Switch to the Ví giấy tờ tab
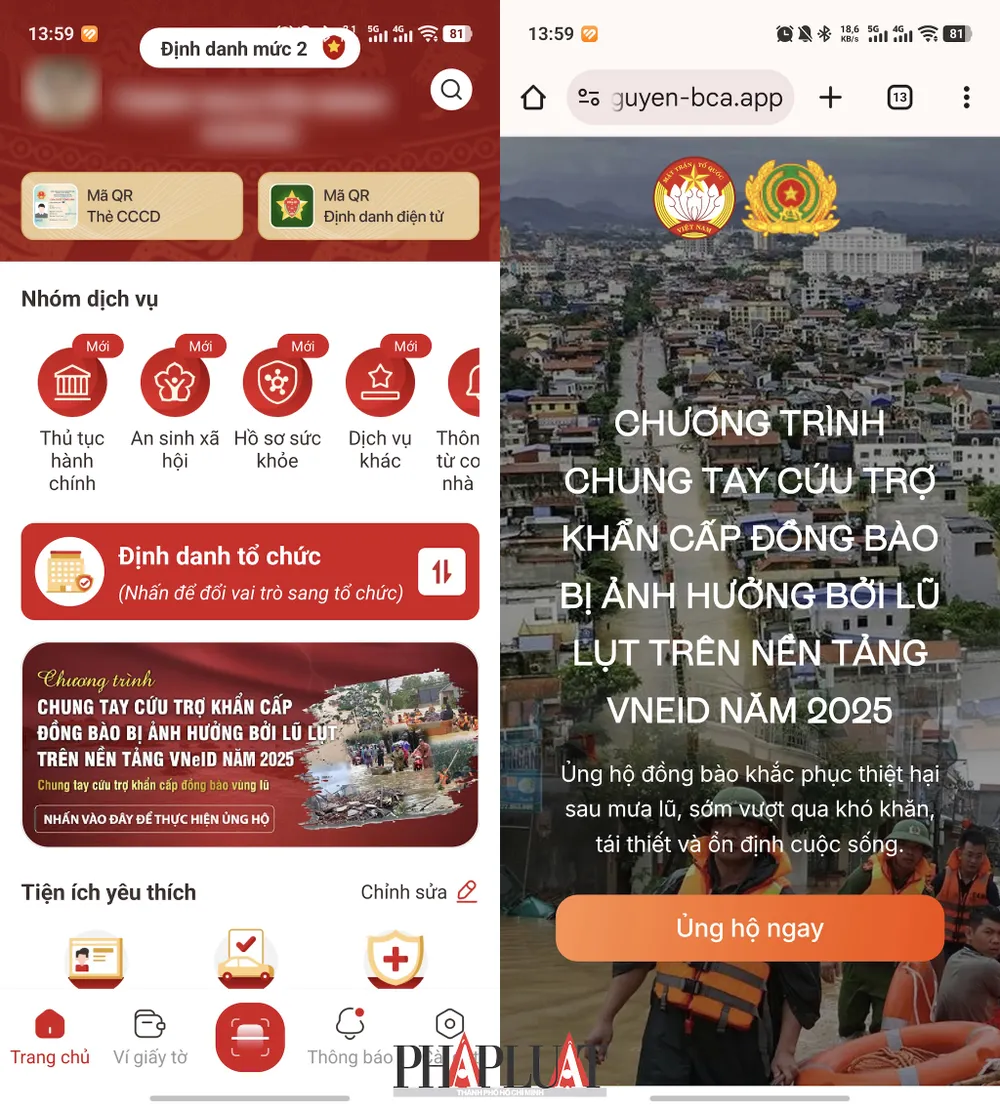The width and height of the screenshot is (1000, 1111). tap(150, 1037)
